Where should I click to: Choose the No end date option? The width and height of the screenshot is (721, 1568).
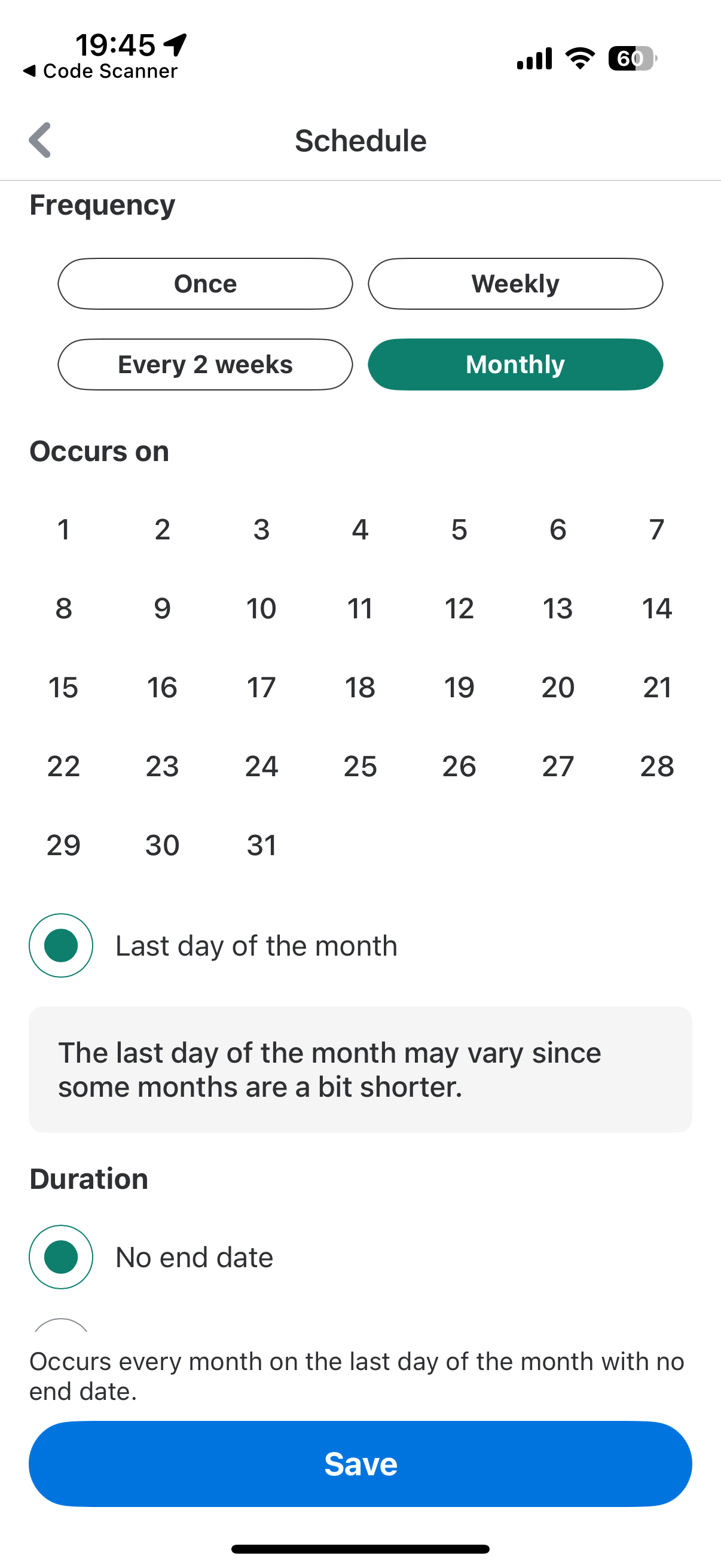click(61, 1257)
